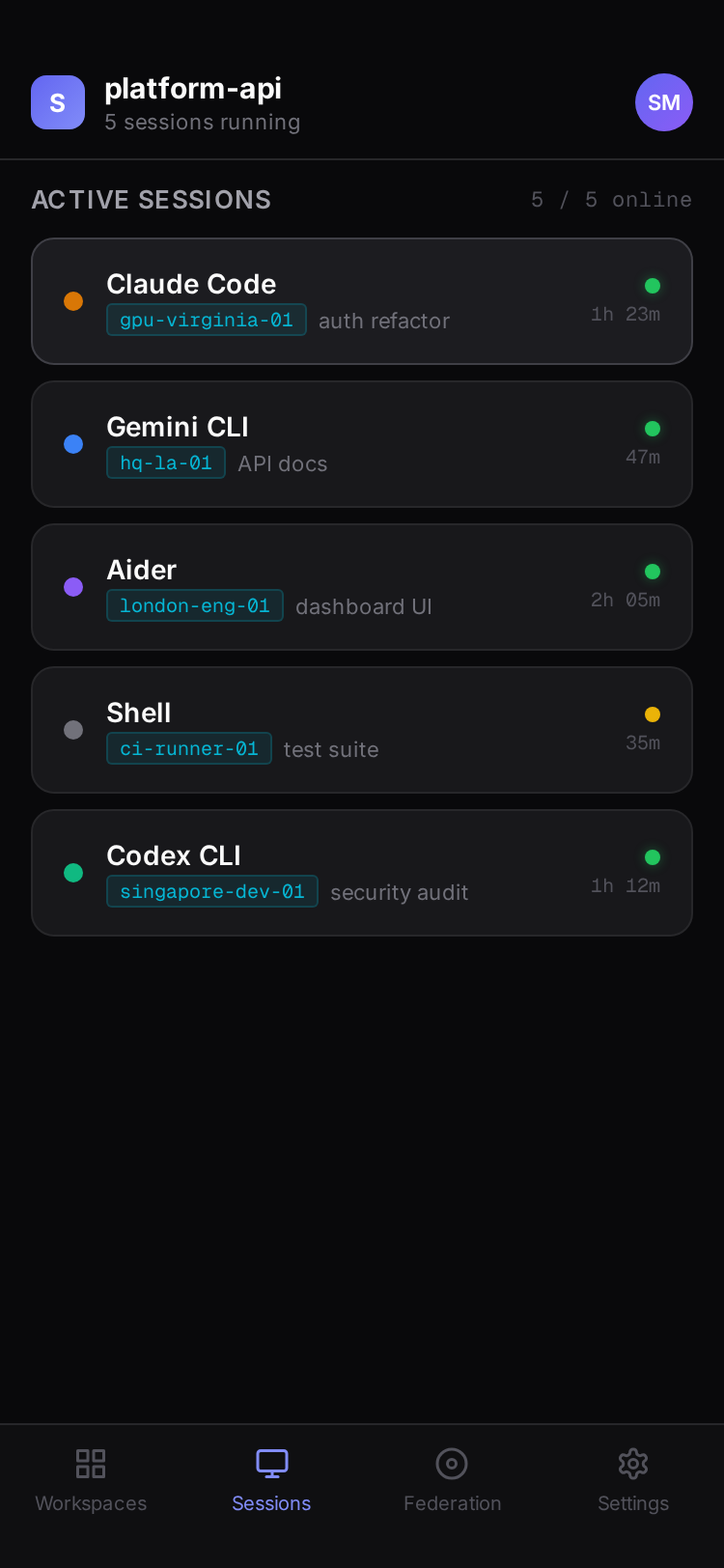Switch to the Federation tab
Viewport: 724px width, 1568px height.
tap(452, 1480)
